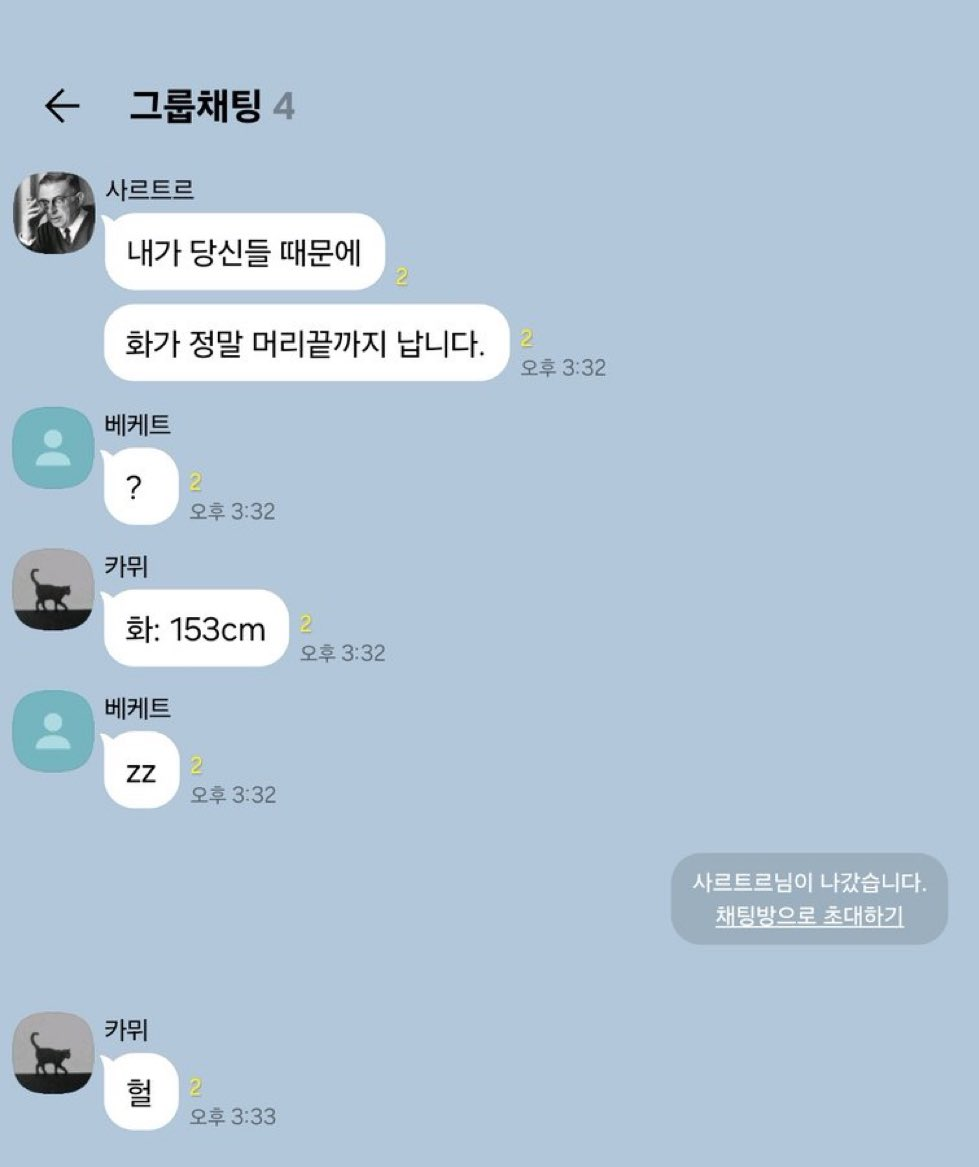Screen dimensions: 979x1167
Task: Select the 'zz' chat bubble
Action: point(140,771)
